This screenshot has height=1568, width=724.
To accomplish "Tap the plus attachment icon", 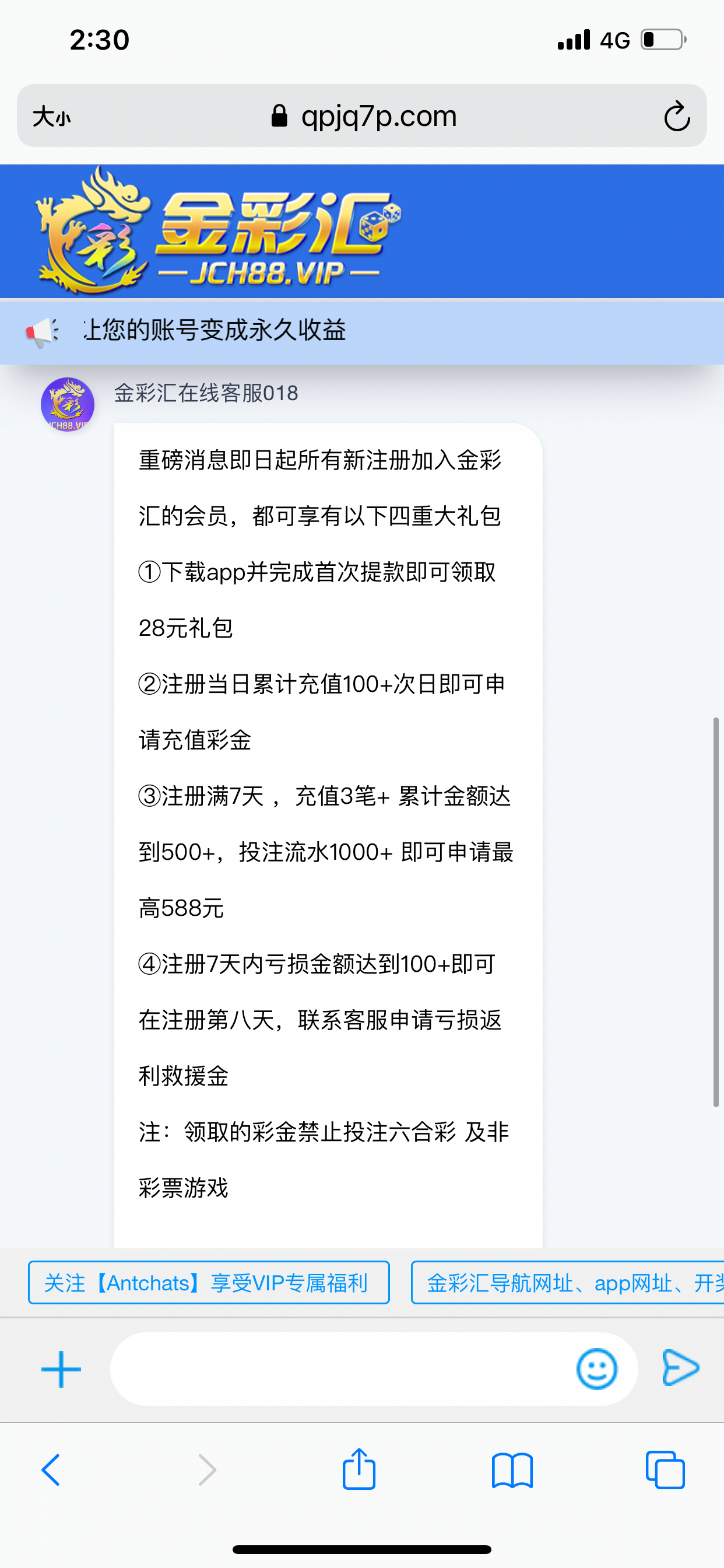I will coord(61,1370).
